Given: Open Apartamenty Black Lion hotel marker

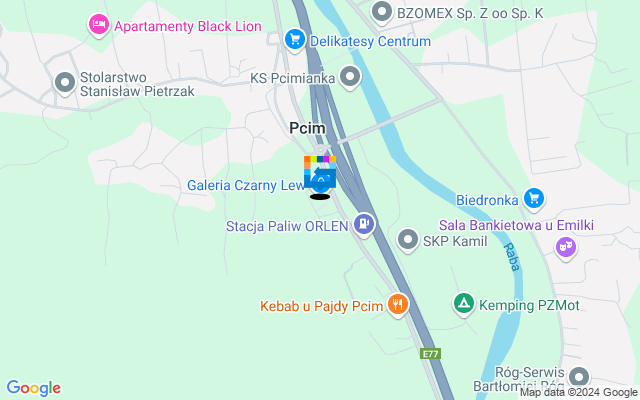Looking at the screenshot, I should coord(98,23).
